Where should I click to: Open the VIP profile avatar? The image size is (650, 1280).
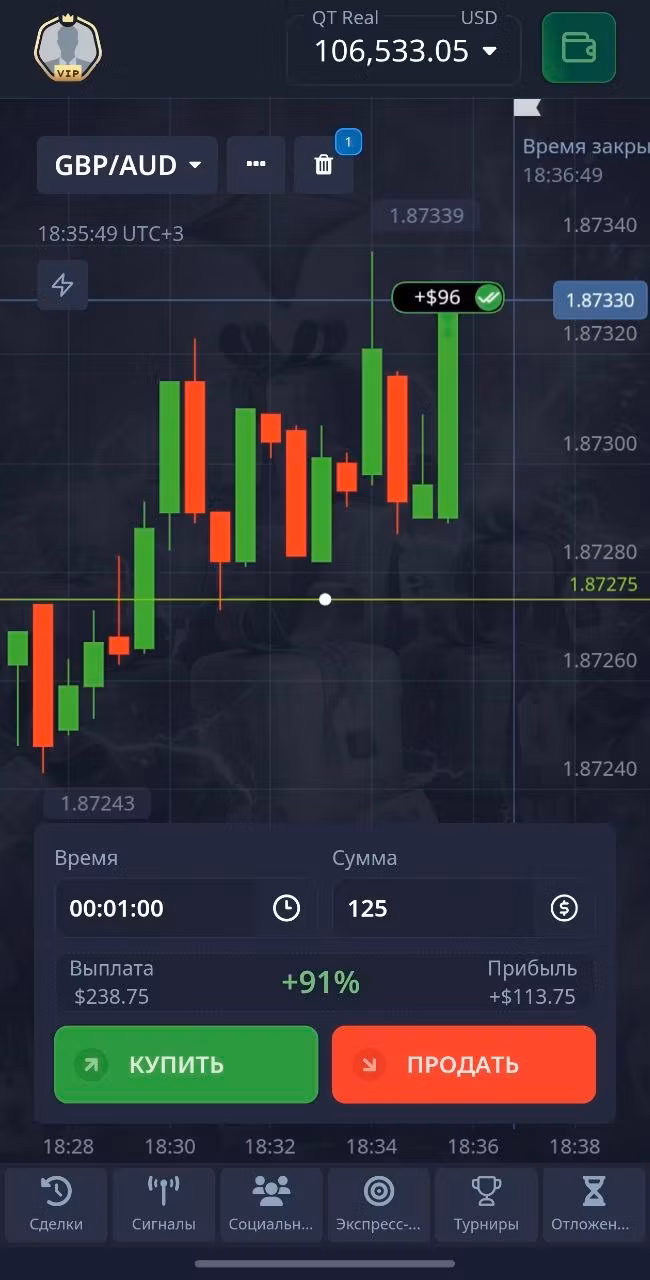click(68, 47)
